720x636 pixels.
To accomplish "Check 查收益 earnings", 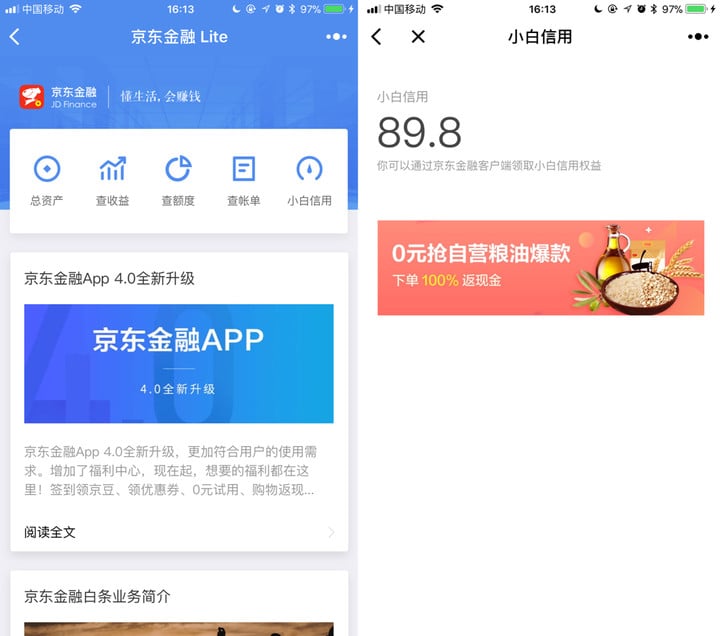I will (x=112, y=180).
